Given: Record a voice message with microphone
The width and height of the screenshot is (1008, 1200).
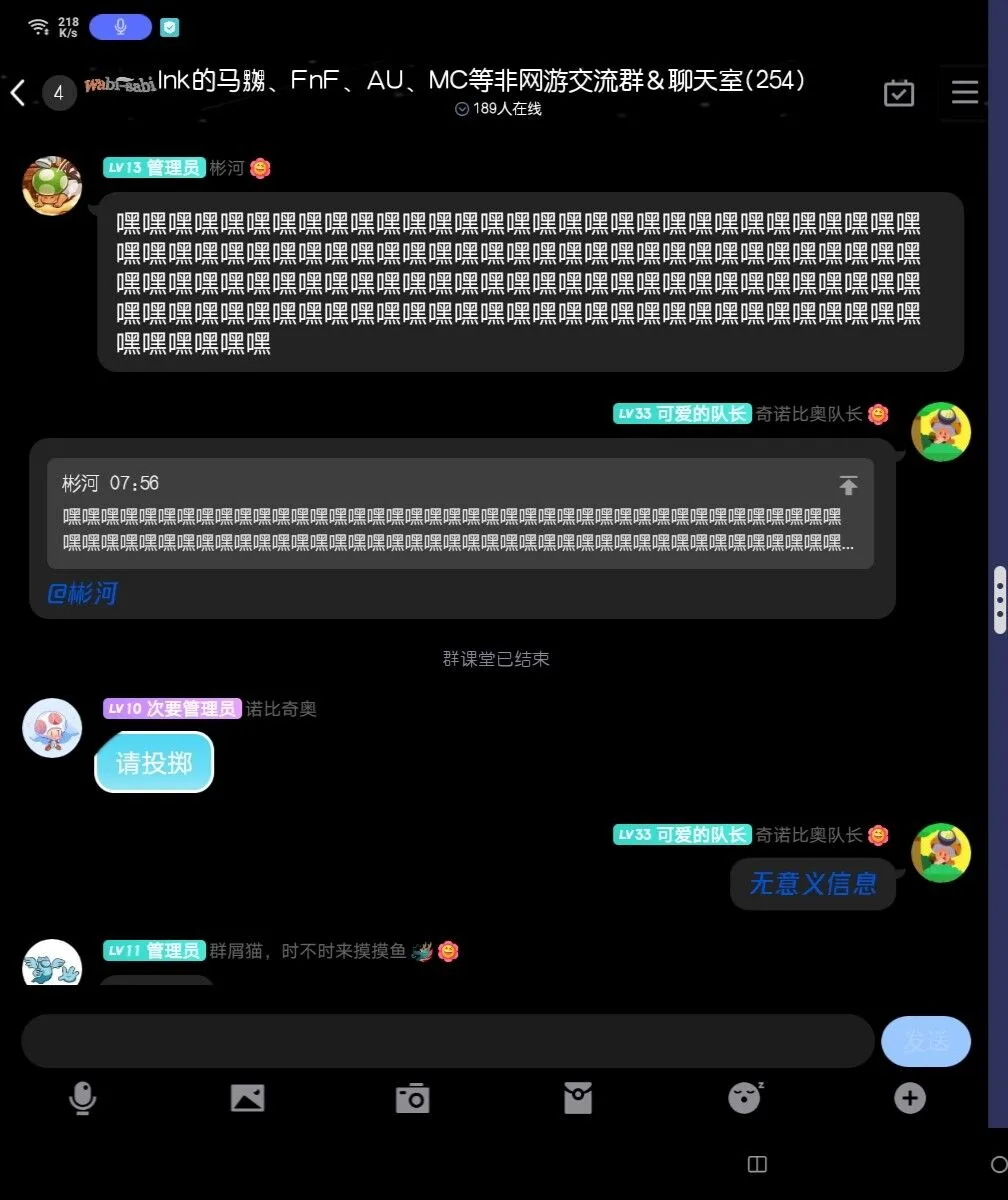Looking at the screenshot, I should [x=82, y=1099].
